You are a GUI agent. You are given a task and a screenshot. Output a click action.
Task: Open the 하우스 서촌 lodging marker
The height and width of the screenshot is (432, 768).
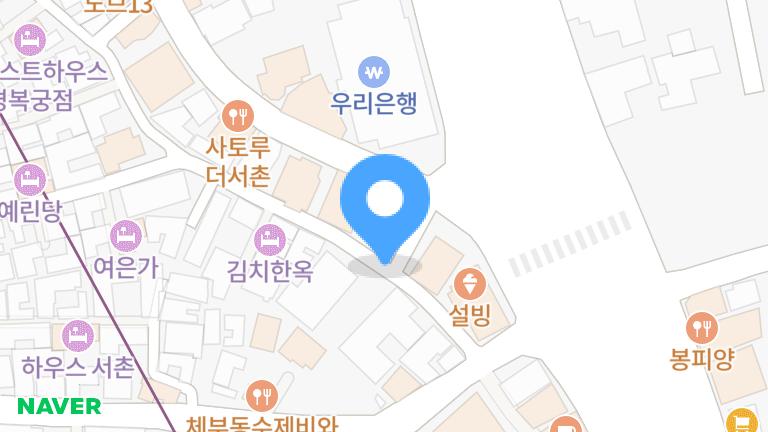pyautogui.click(x=77, y=336)
